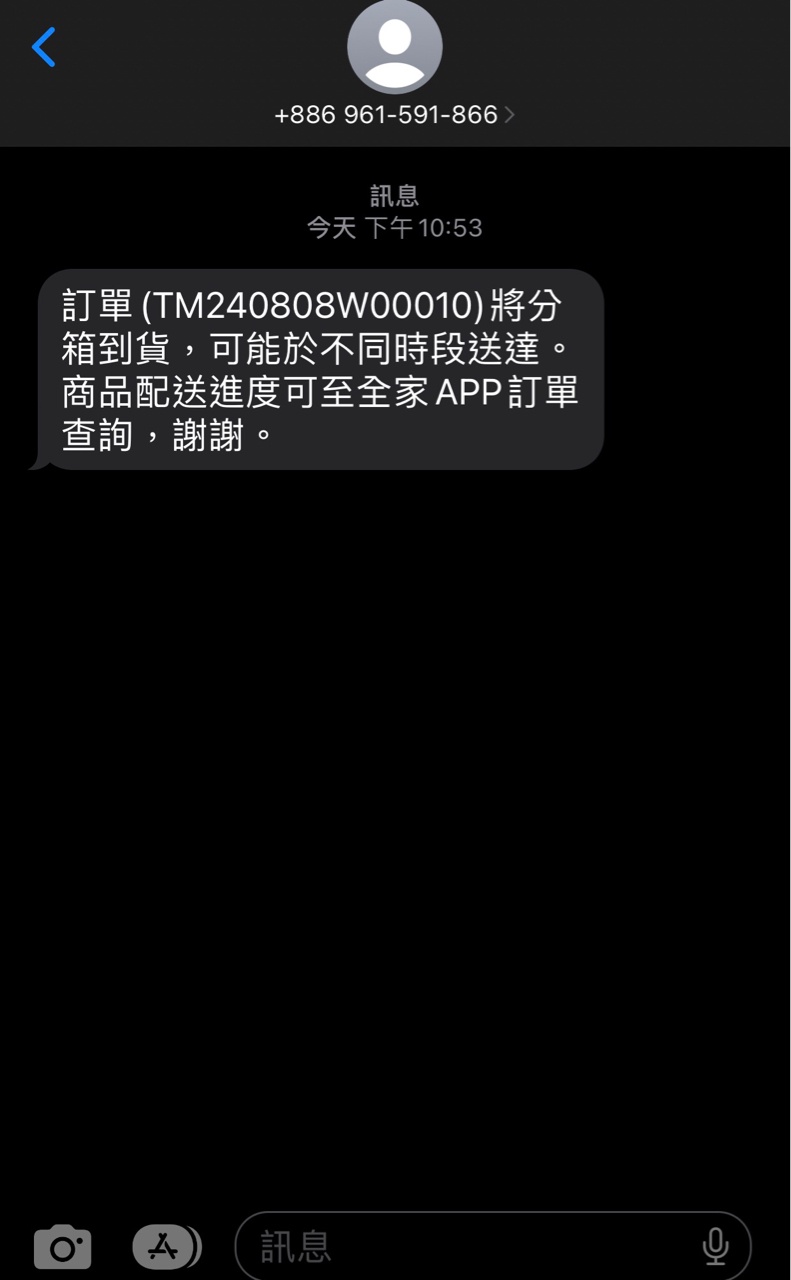
Task: Go back to the messages list
Action: (44, 47)
